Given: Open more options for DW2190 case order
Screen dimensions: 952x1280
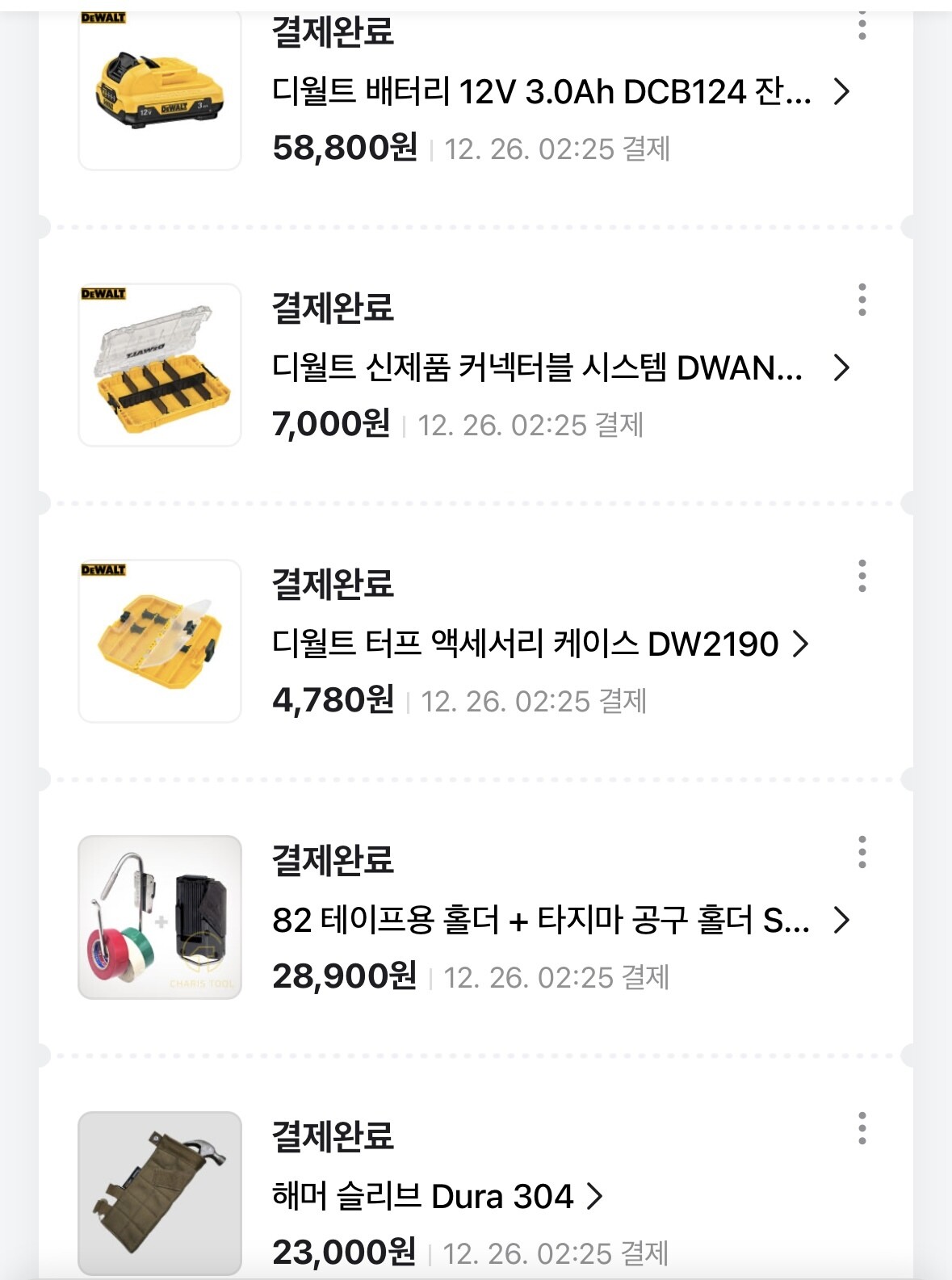Looking at the screenshot, I should click(862, 576).
